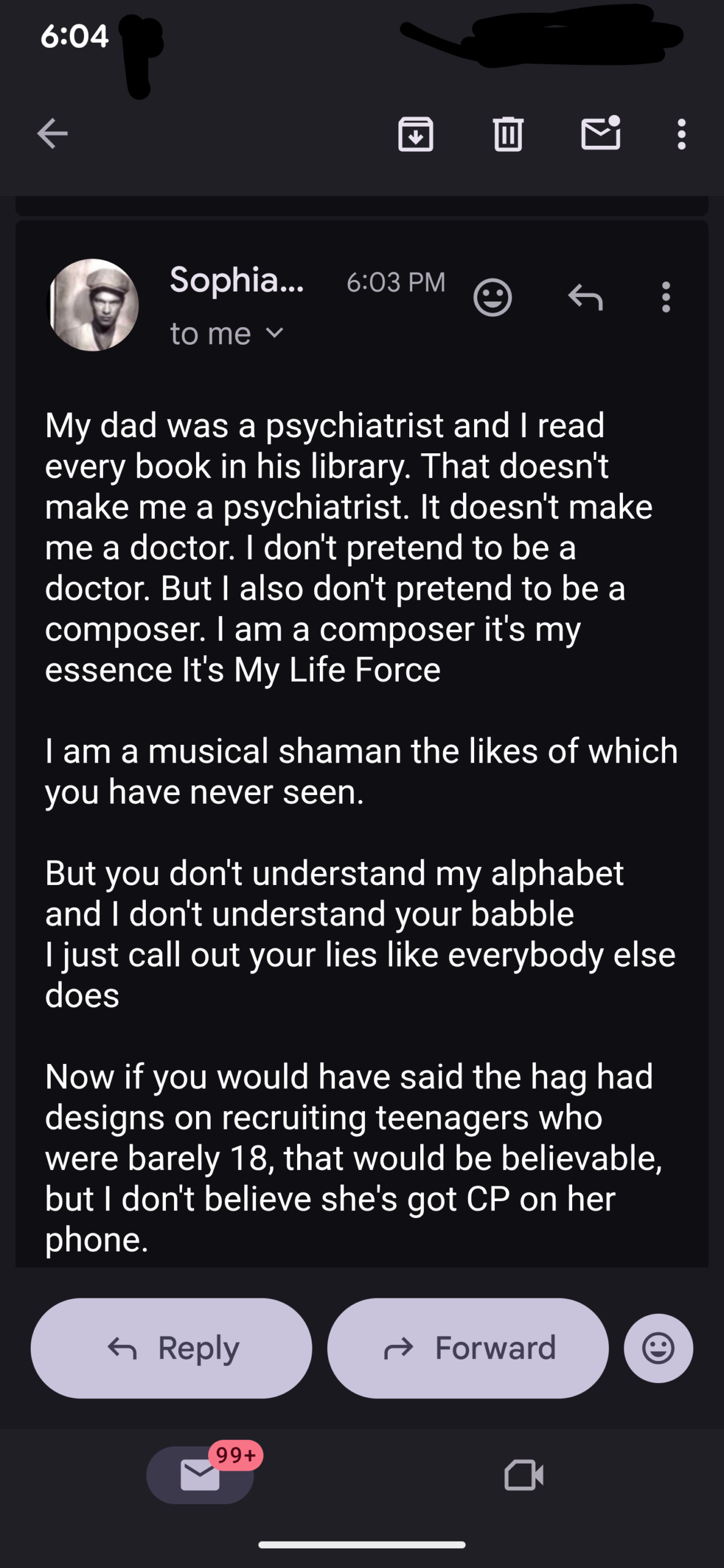Forward this email
Viewport: 724px width, 1568px height.
coord(468,1348)
